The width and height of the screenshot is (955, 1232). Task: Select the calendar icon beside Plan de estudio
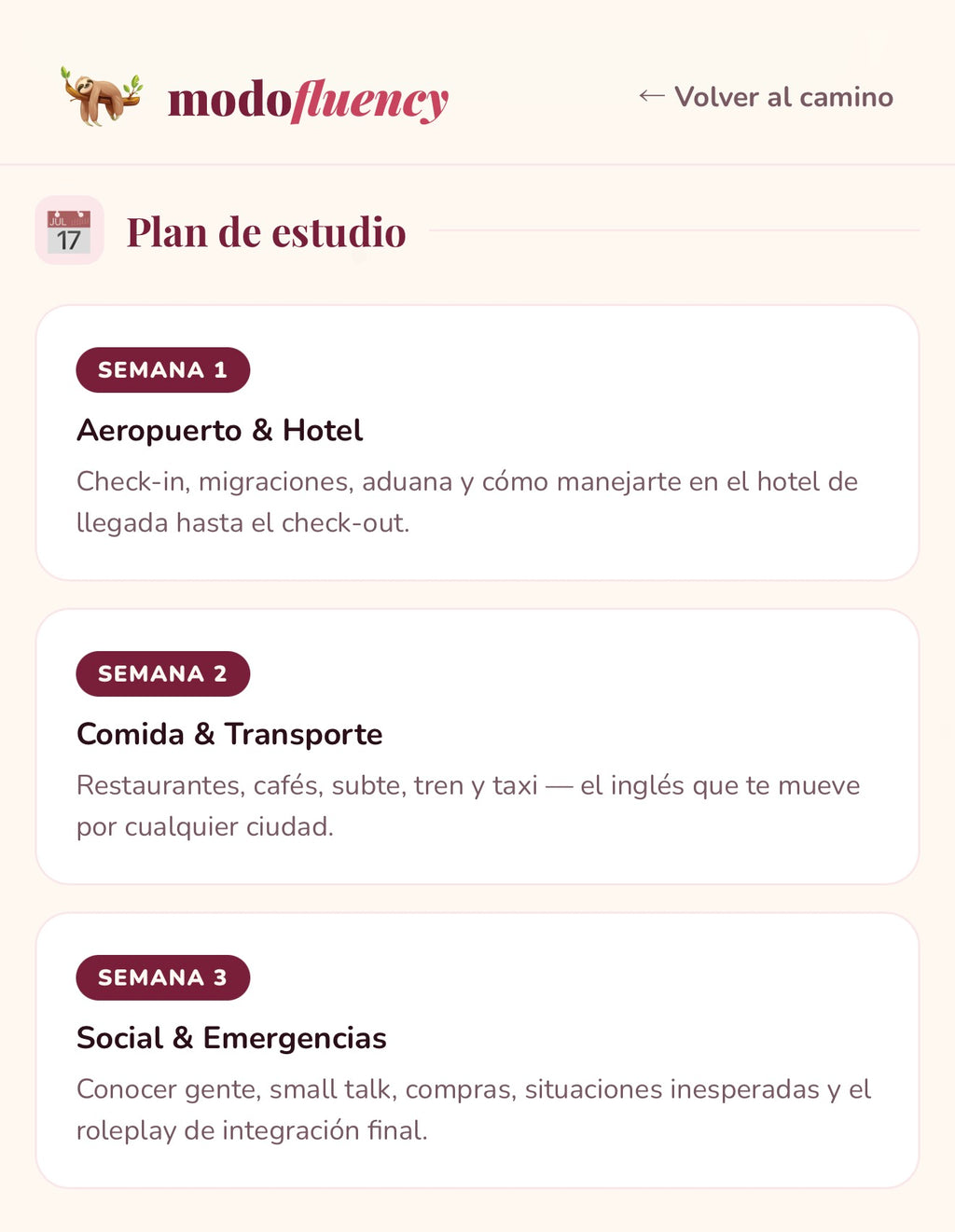69,230
